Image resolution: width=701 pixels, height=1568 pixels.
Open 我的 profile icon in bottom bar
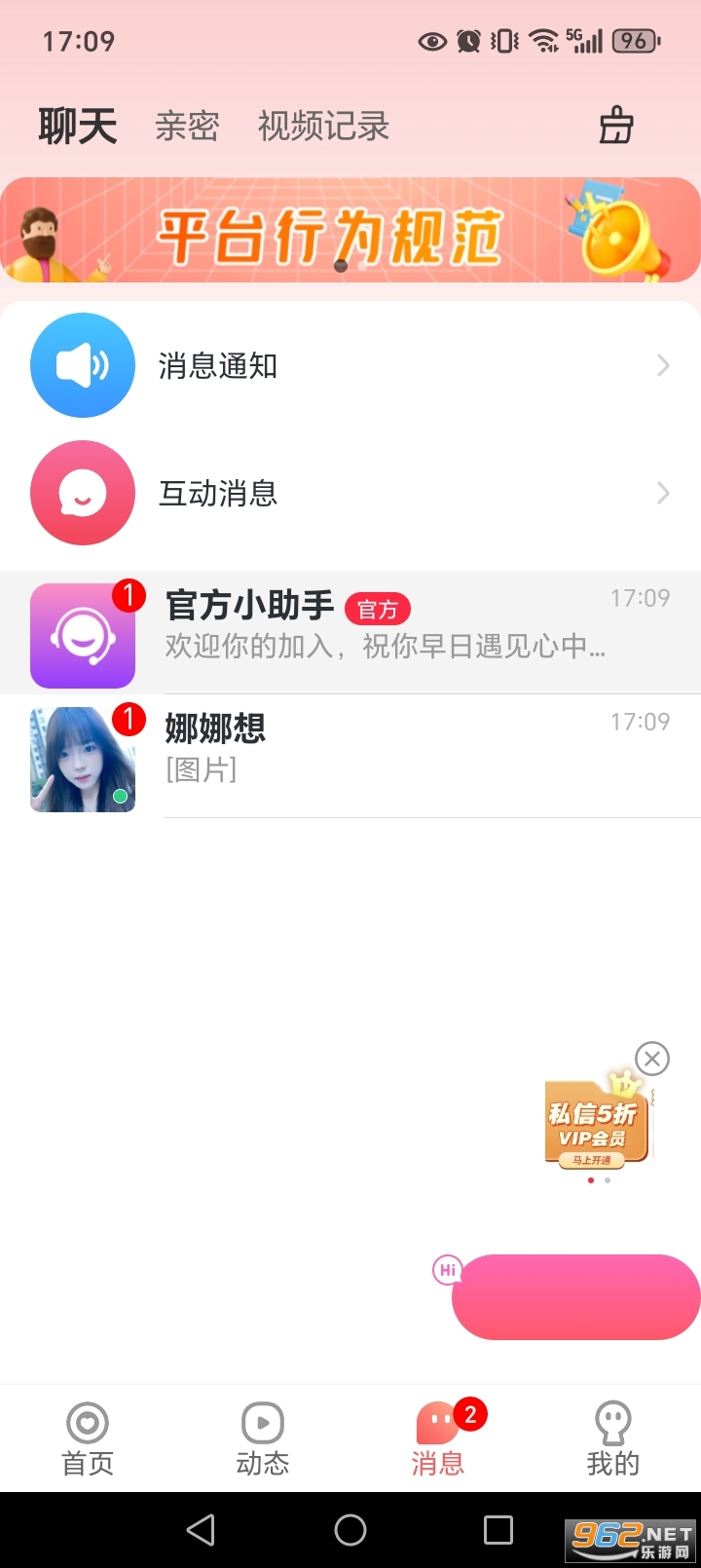[612, 1423]
